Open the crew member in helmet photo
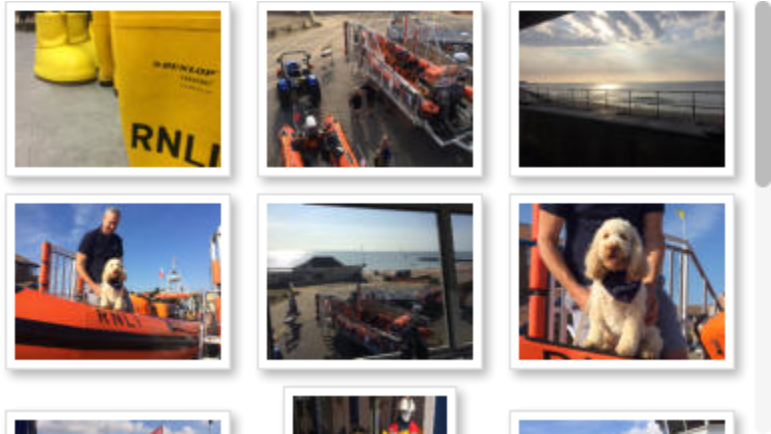 [369, 414]
